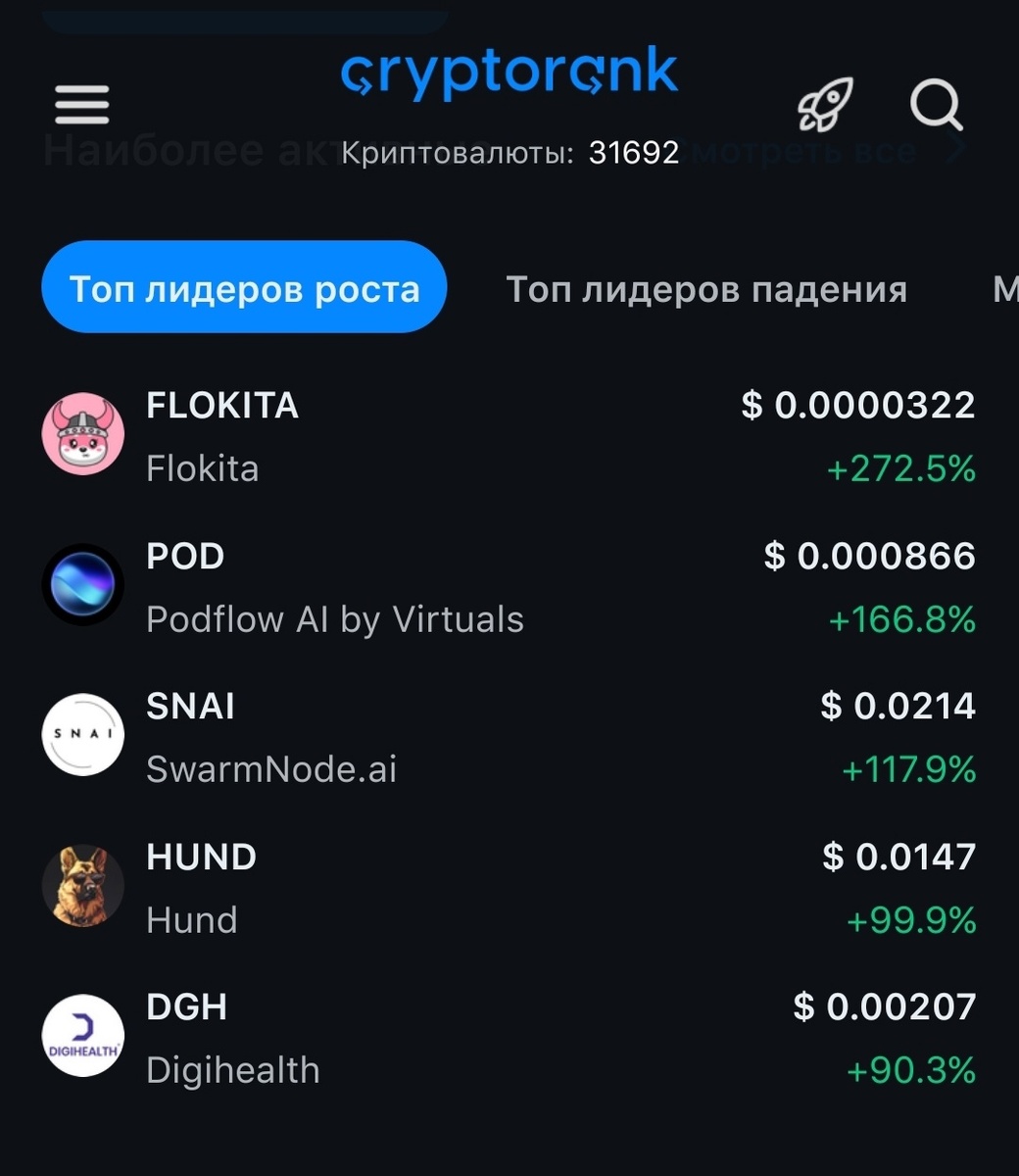Go to the Cryptorank home logo
The width and height of the screenshot is (1019, 1176).
509,73
